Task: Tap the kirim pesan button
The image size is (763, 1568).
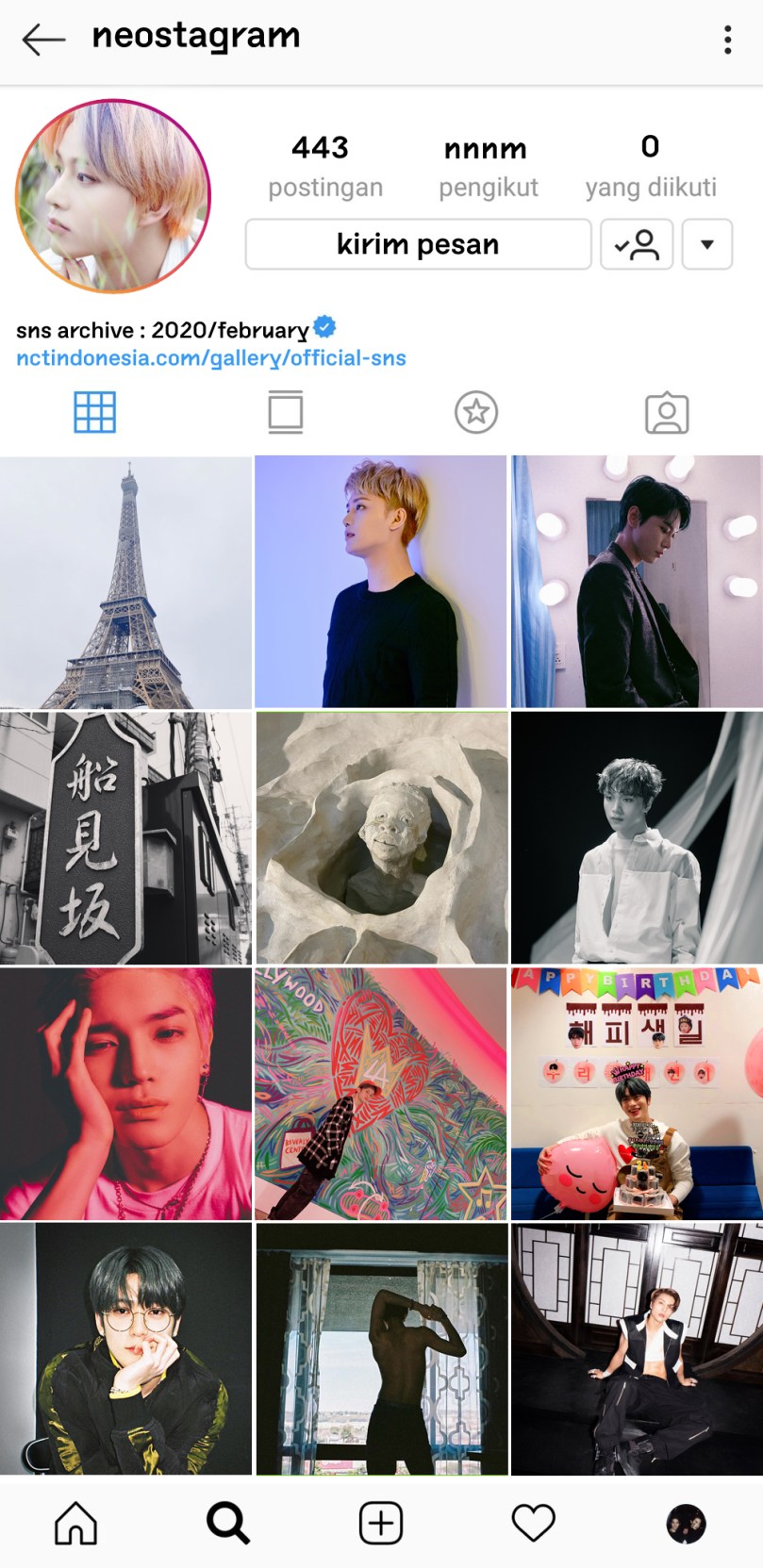Action: point(418,245)
